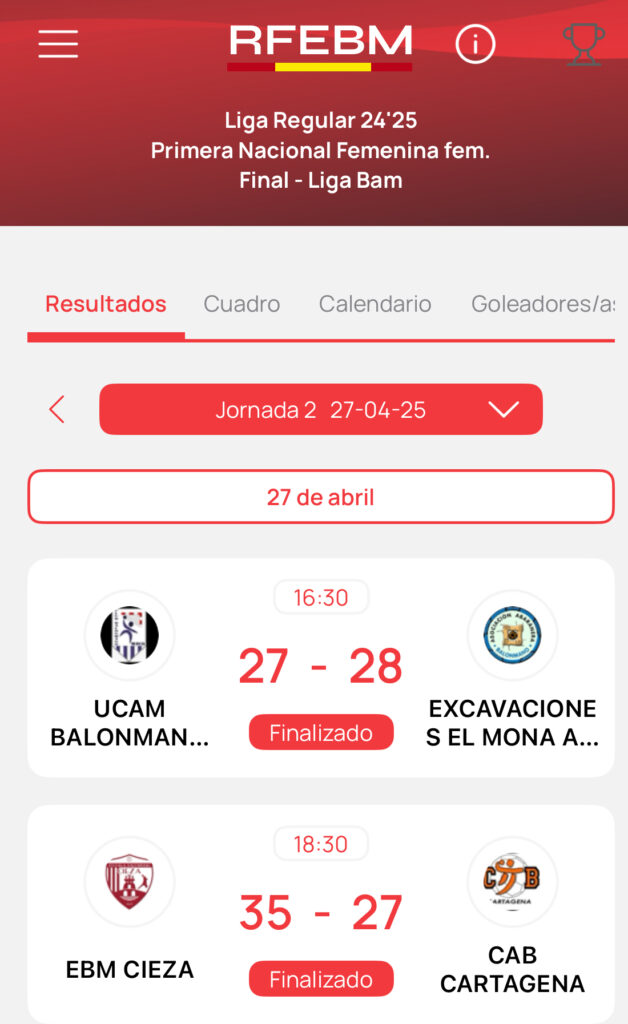Switch to the Goleadores tab

tap(542, 304)
